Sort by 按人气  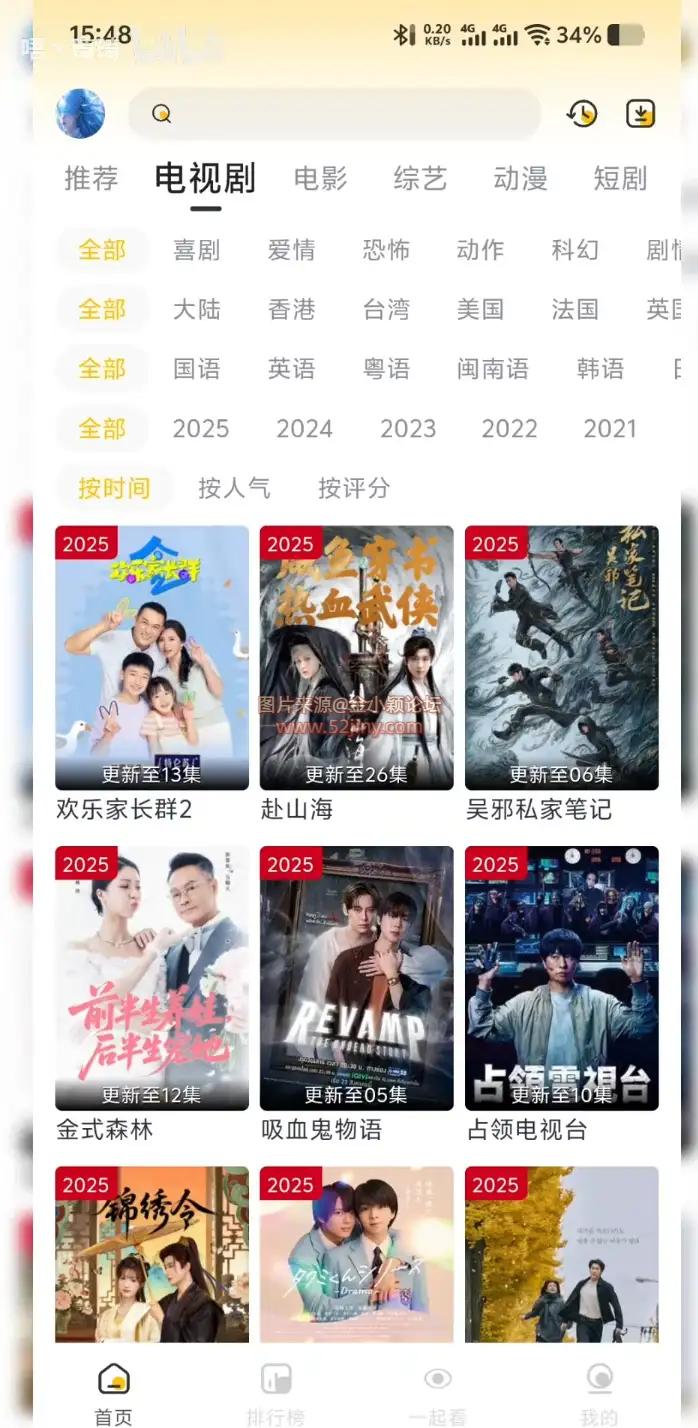point(234,489)
